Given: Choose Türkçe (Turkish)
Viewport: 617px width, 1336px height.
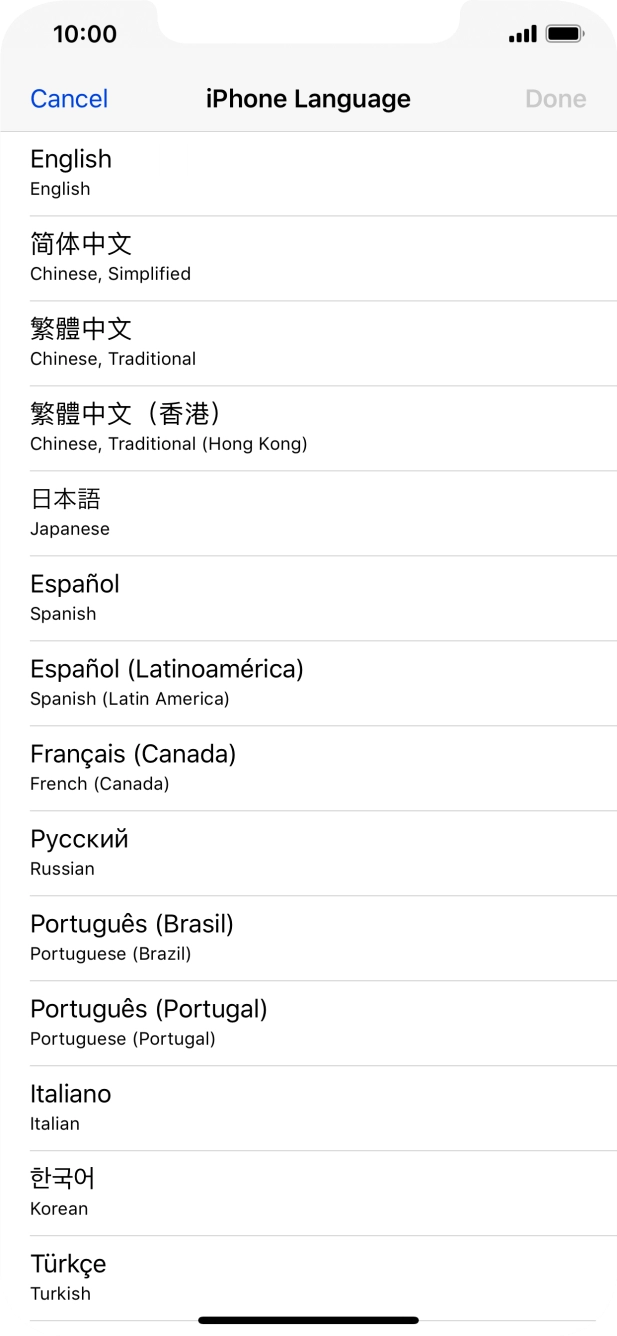Looking at the screenshot, I should coord(308,1278).
